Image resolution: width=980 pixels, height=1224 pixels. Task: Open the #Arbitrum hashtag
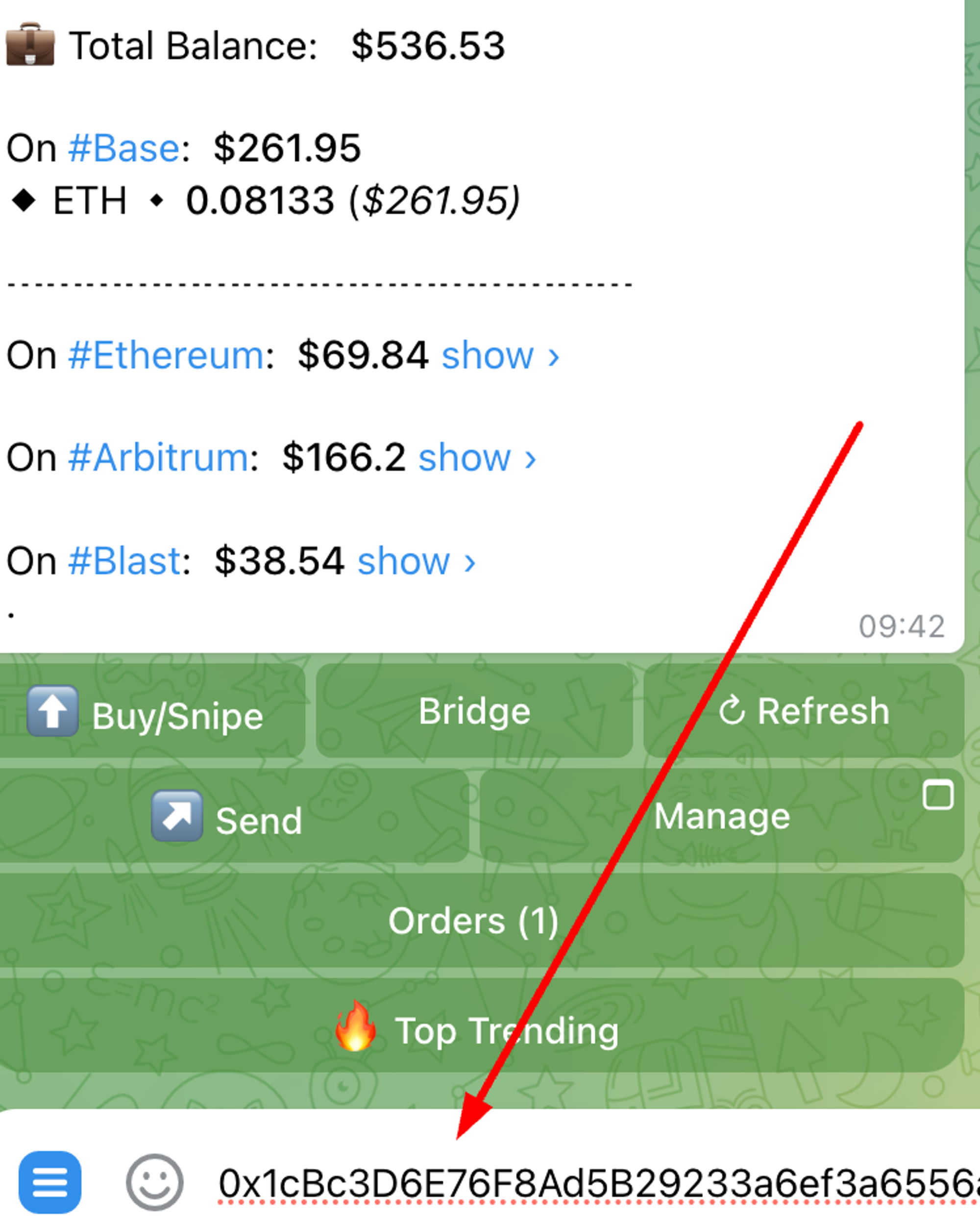(x=158, y=458)
